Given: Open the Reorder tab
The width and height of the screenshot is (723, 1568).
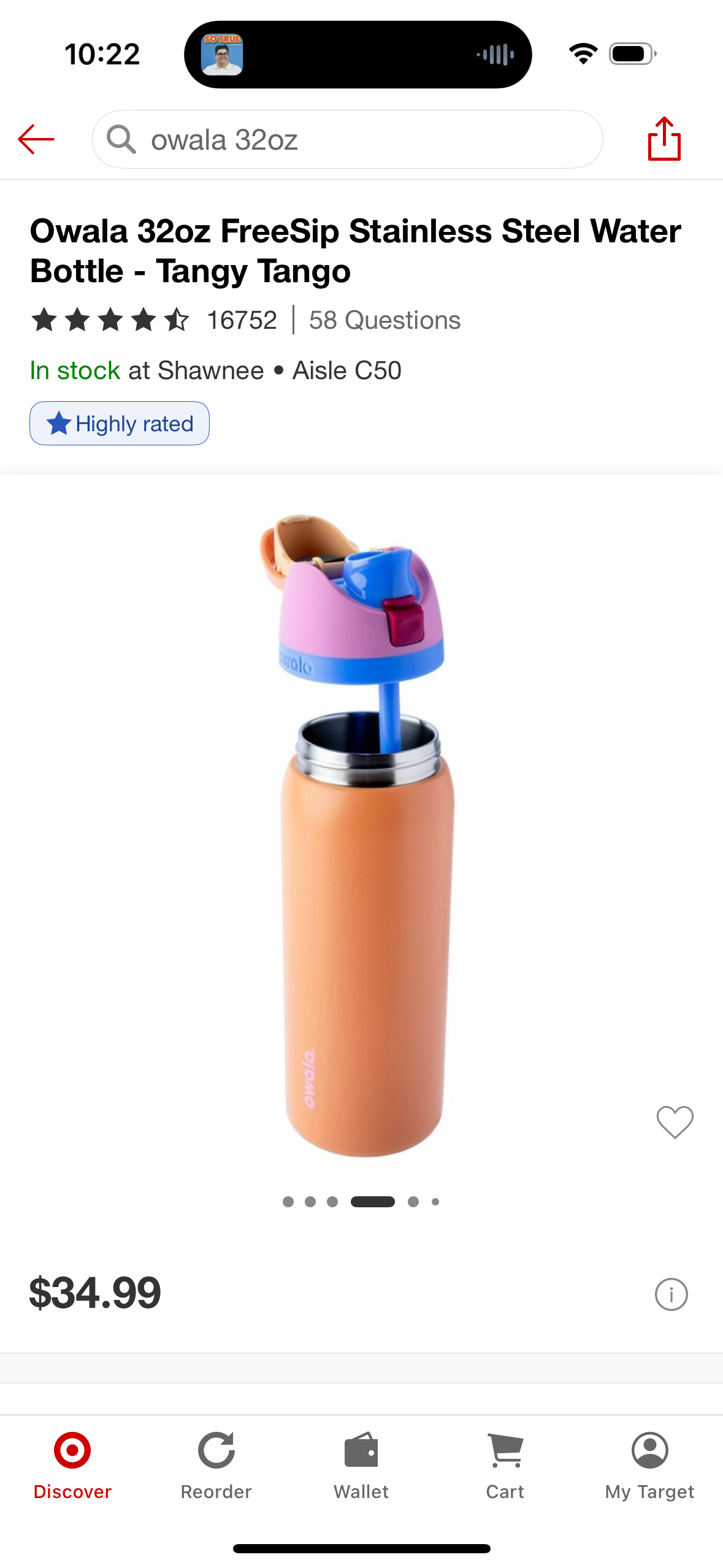Looking at the screenshot, I should tap(216, 1466).
